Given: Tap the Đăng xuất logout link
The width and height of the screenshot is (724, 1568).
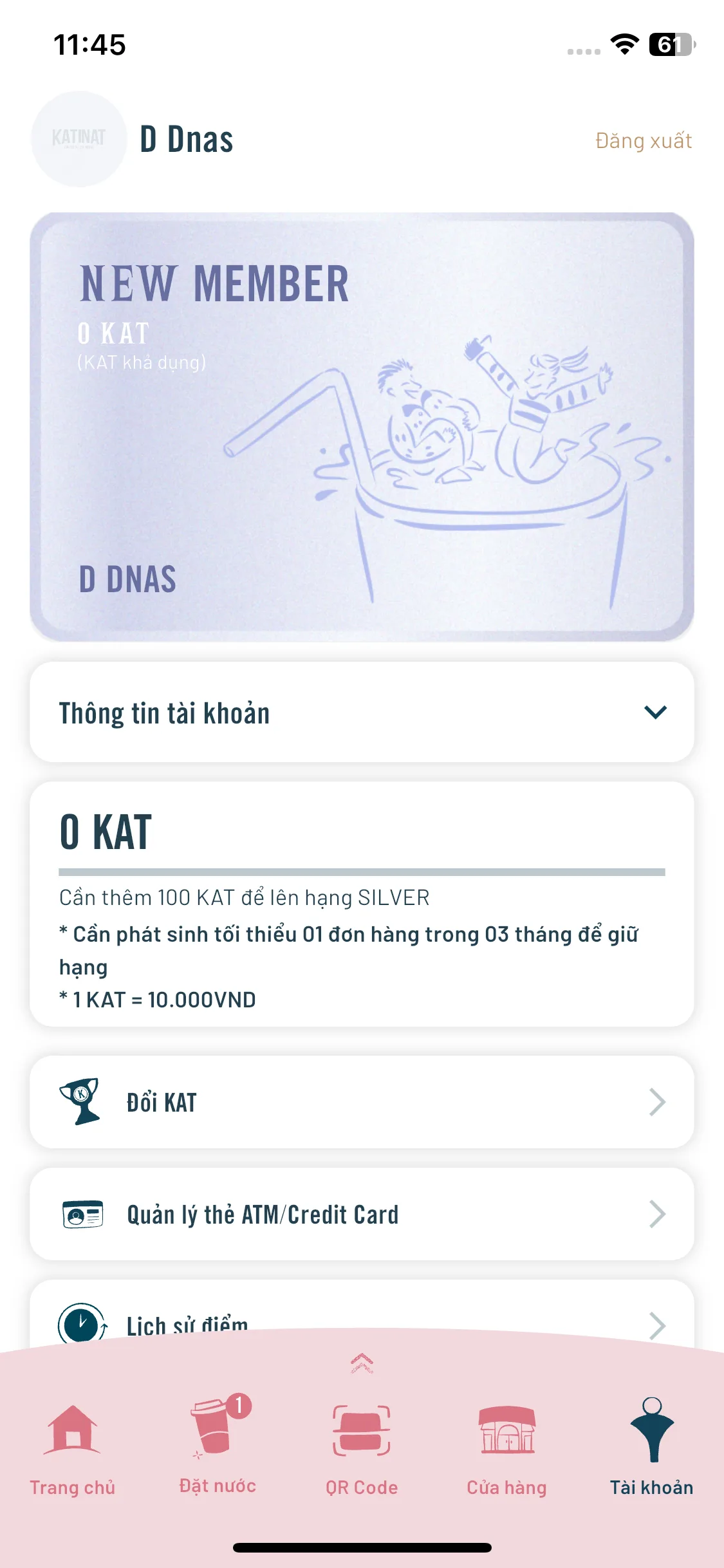Looking at the screenshot, I should click(643, 140).
